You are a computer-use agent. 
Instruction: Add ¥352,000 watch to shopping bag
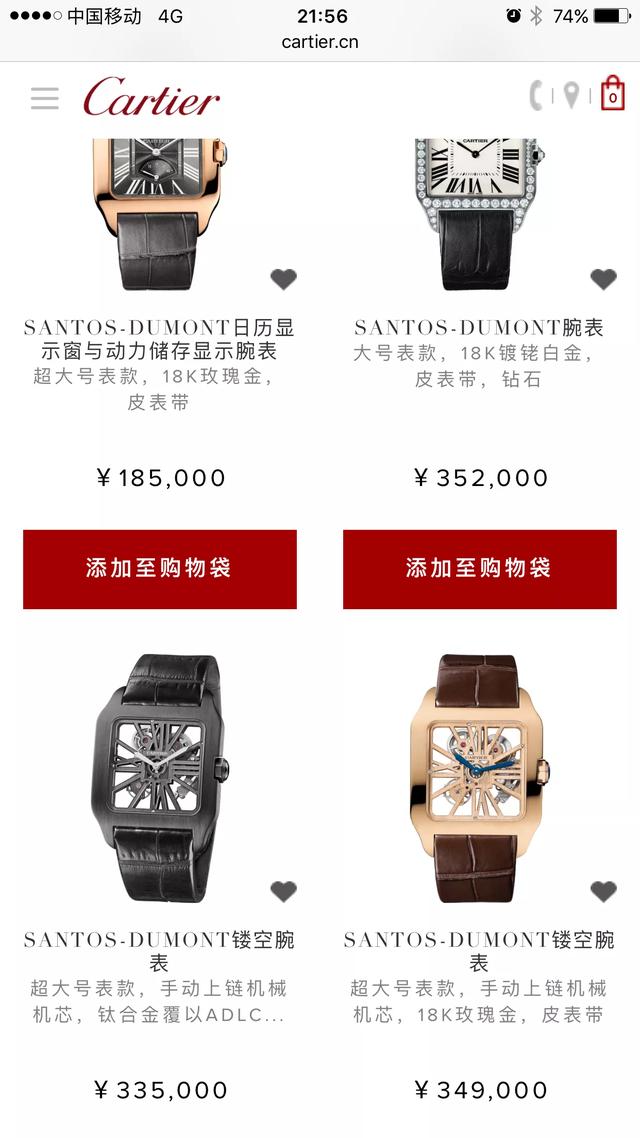pyautogui.click(x=479, y=569)
